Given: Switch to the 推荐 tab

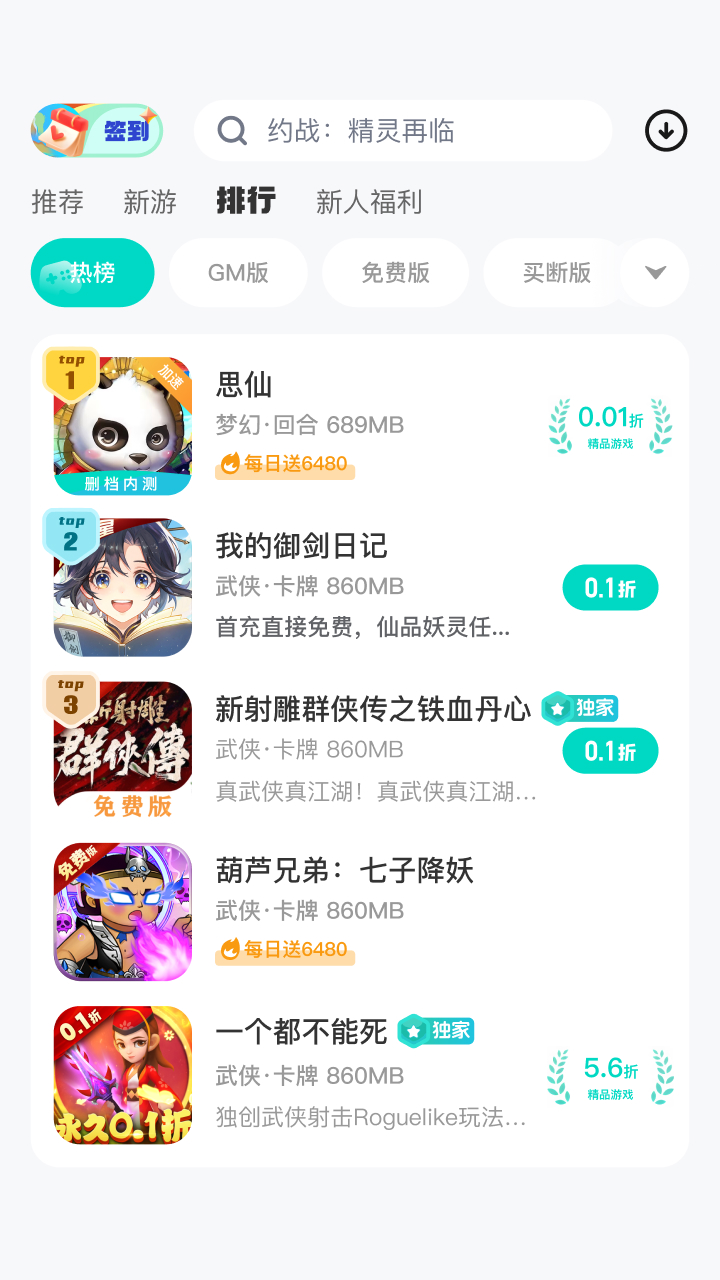Looking at the screenshot, I should [x=59, y=202].
